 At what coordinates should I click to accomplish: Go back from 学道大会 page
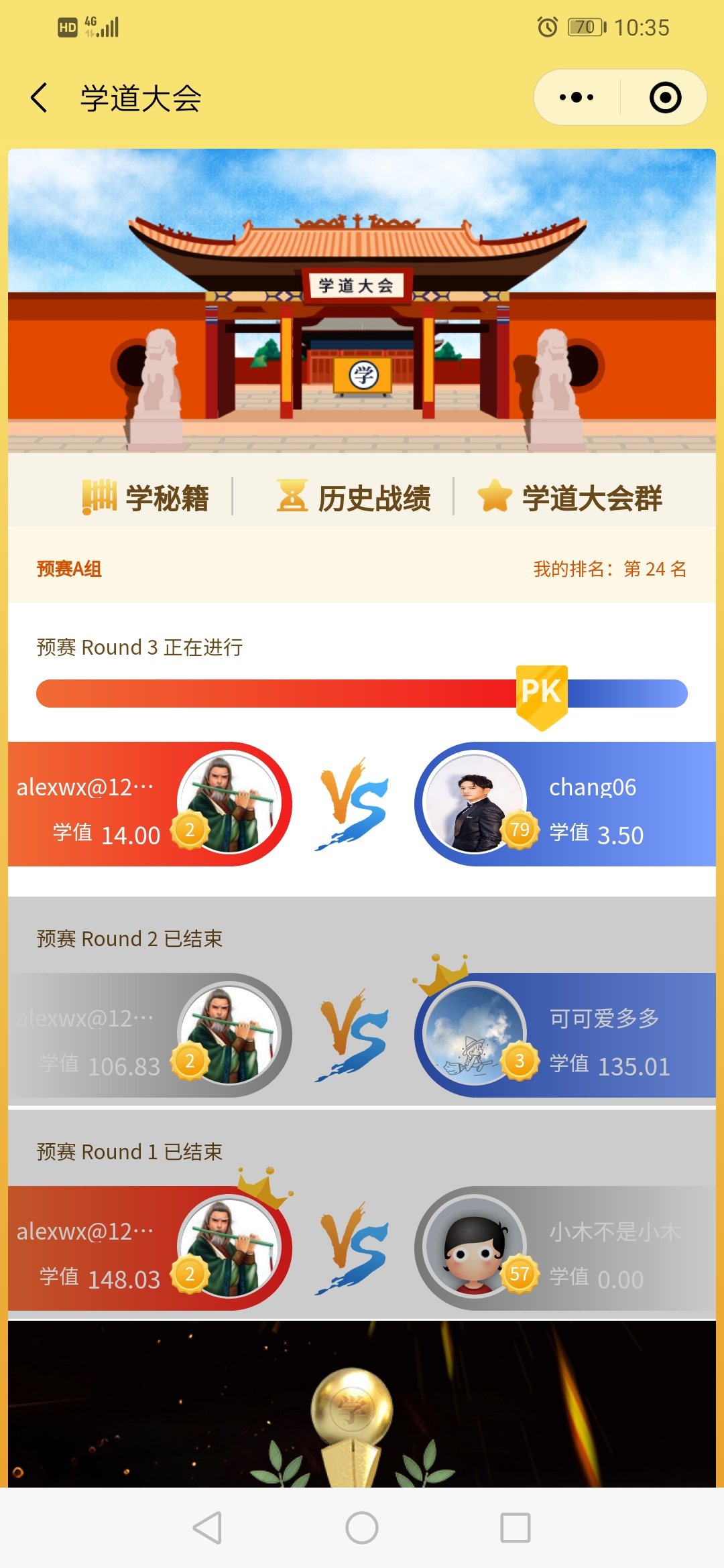40,98
